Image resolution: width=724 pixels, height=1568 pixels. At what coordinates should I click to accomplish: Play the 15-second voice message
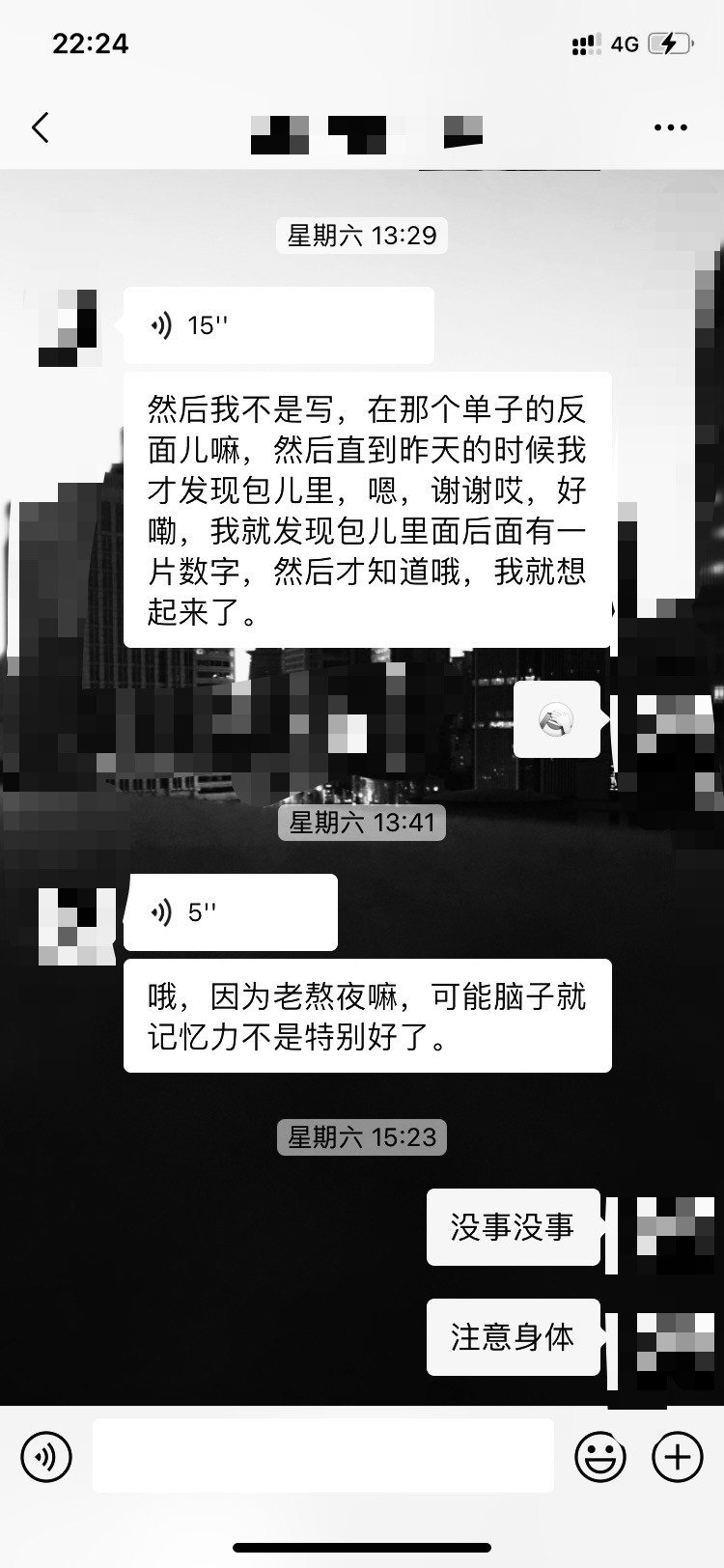pos(278,325)
